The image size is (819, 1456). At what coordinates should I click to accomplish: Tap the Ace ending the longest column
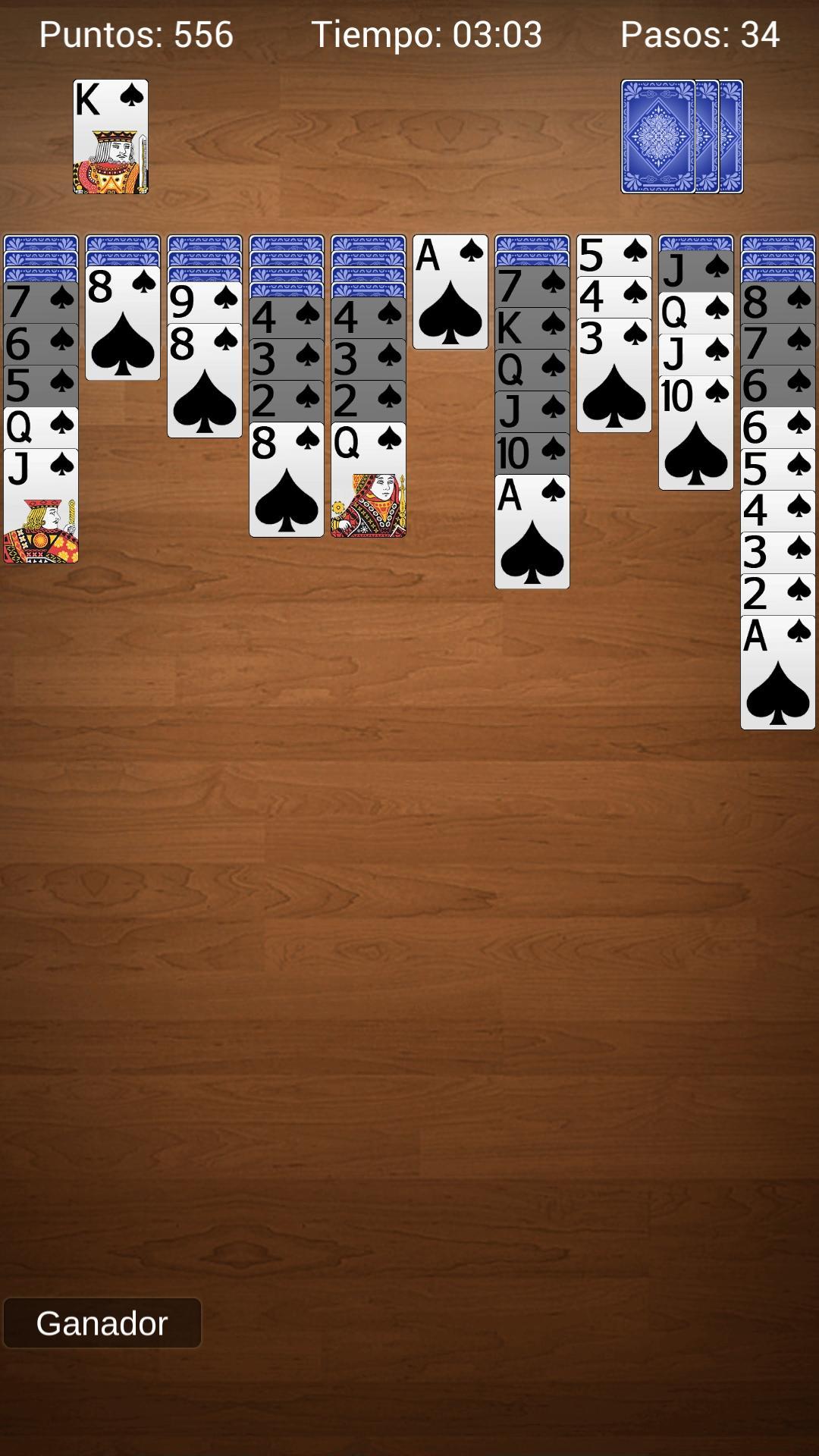click(x=778, y=673)
